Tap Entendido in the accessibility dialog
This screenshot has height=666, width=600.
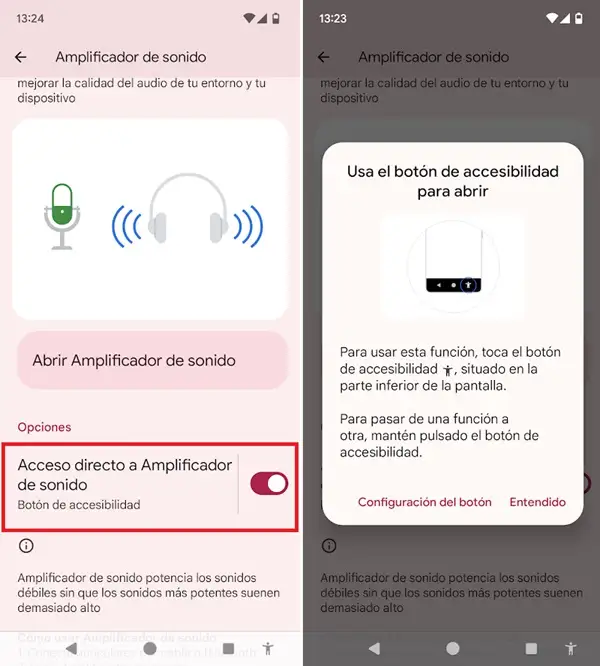click(537, 502)
